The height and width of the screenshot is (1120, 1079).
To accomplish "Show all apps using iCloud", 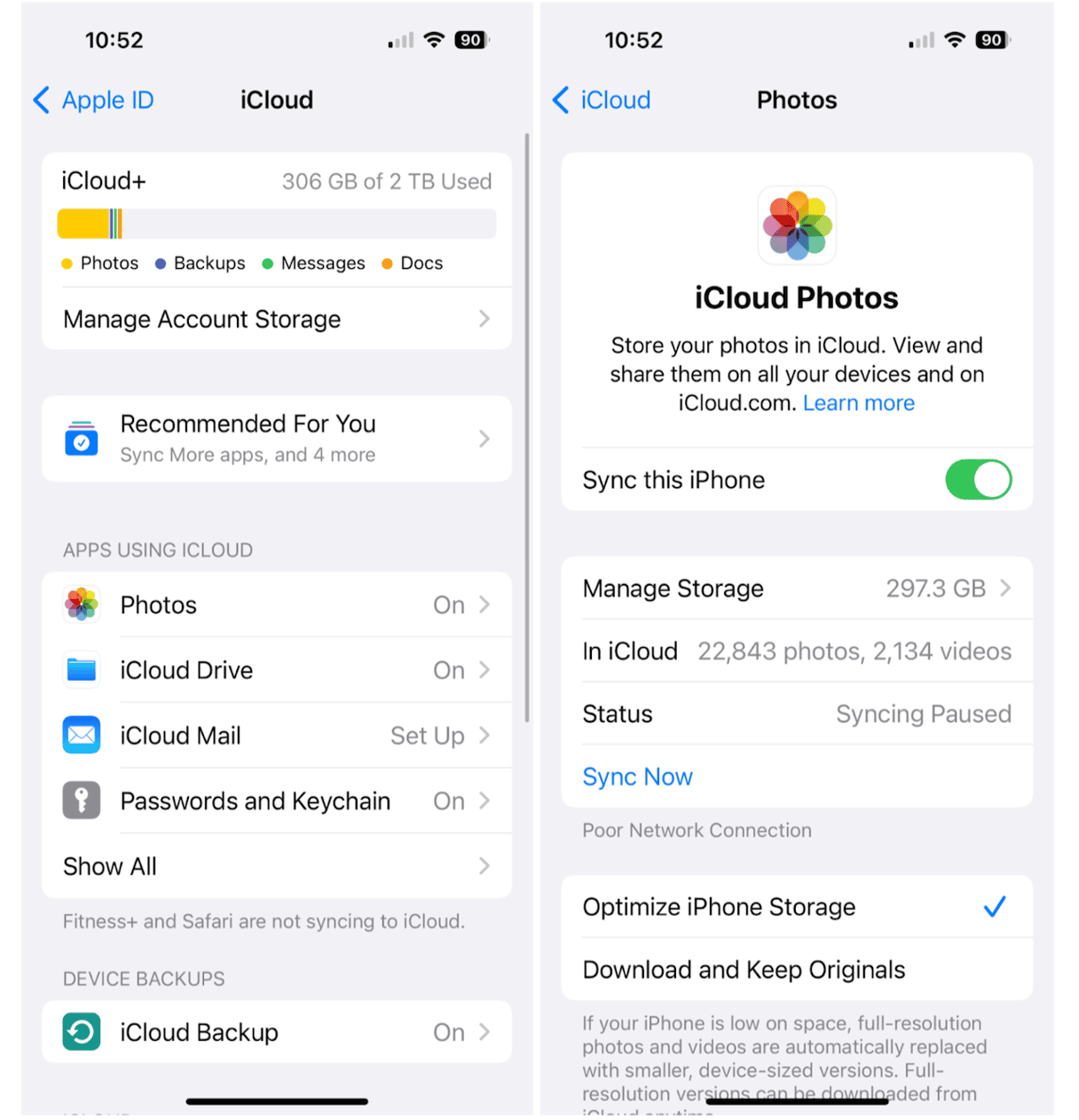I will 276,866.
